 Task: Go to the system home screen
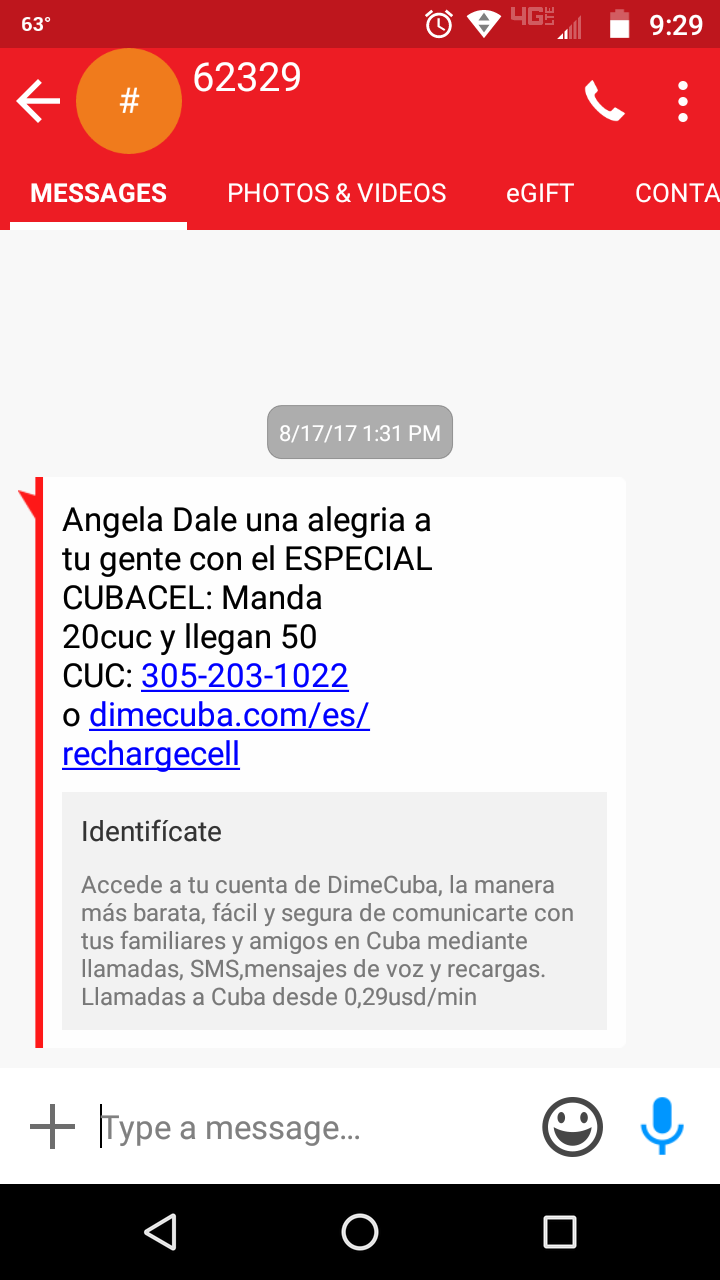tap(360, 1232)
